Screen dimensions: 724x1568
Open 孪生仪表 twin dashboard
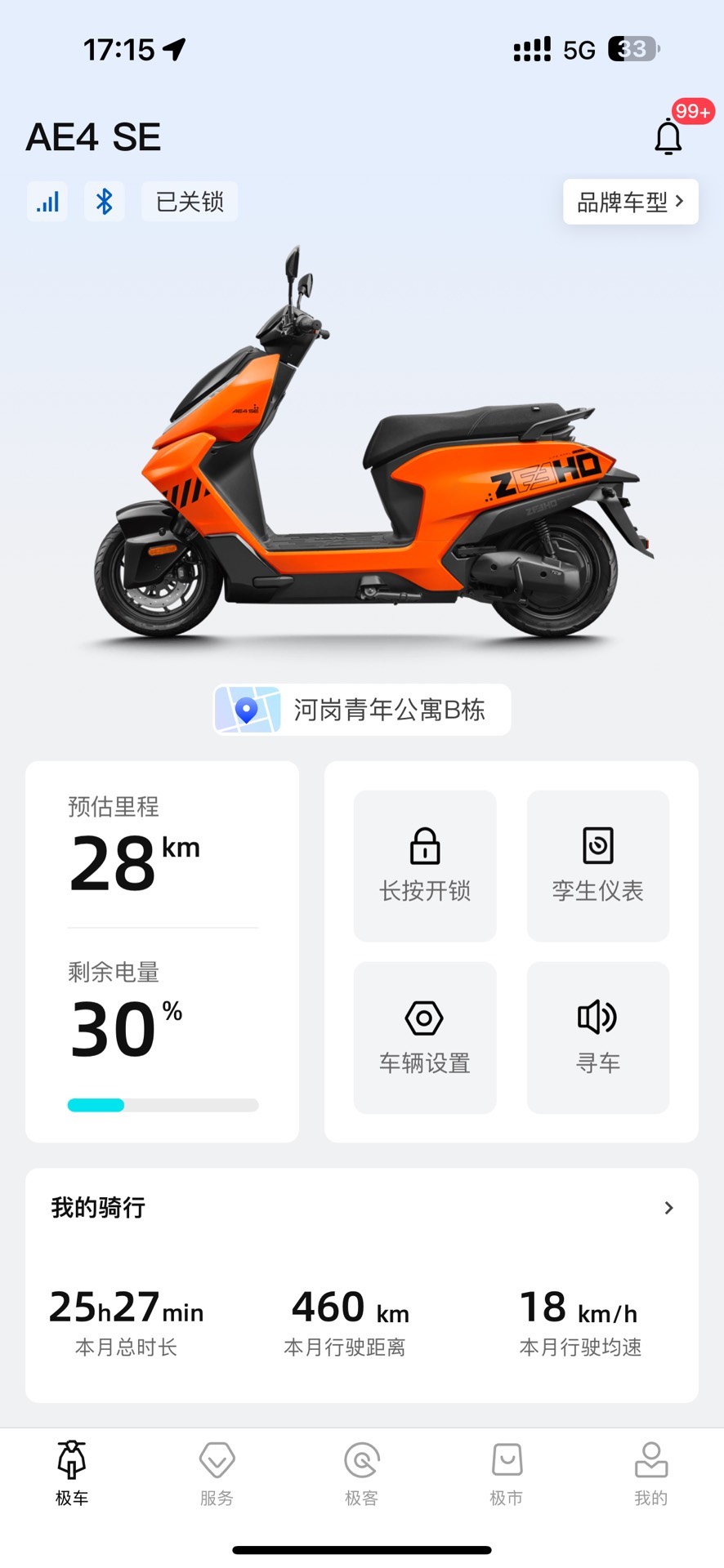(597, 866)
